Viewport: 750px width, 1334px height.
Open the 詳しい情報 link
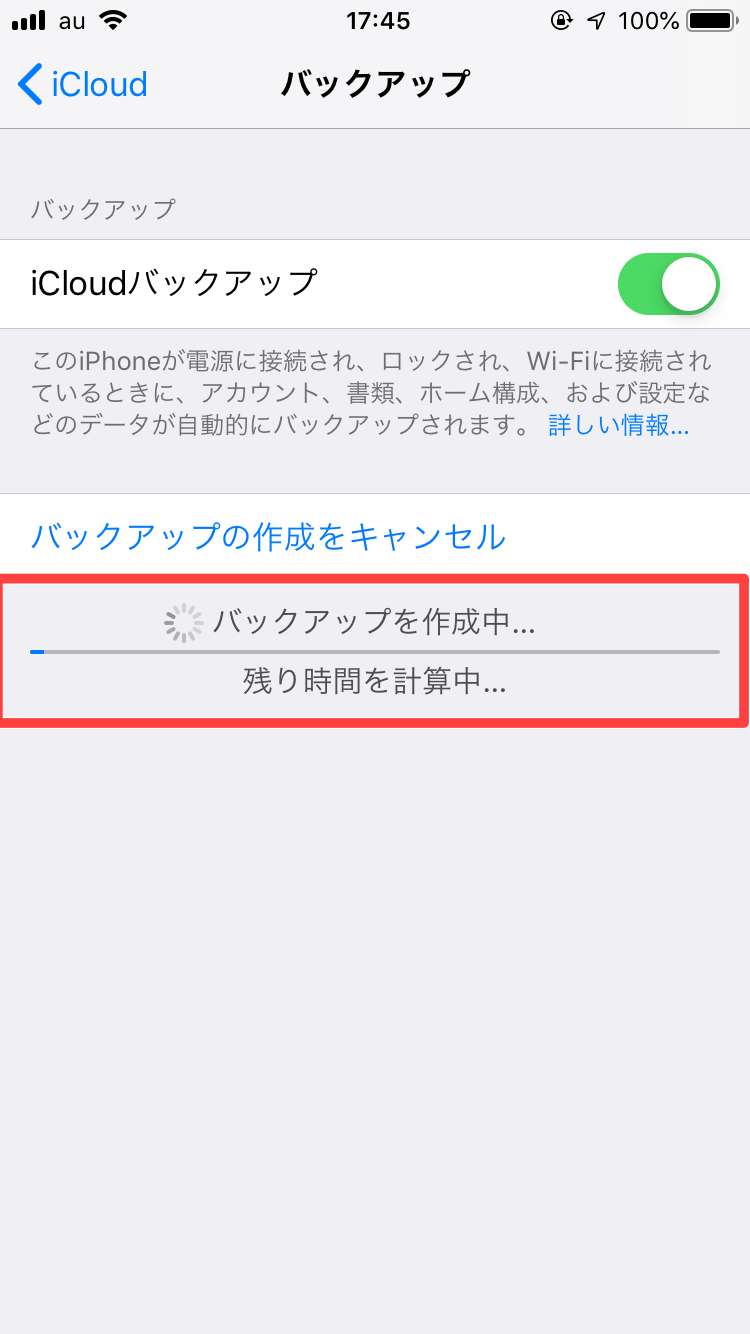click(x=618, y=426)
